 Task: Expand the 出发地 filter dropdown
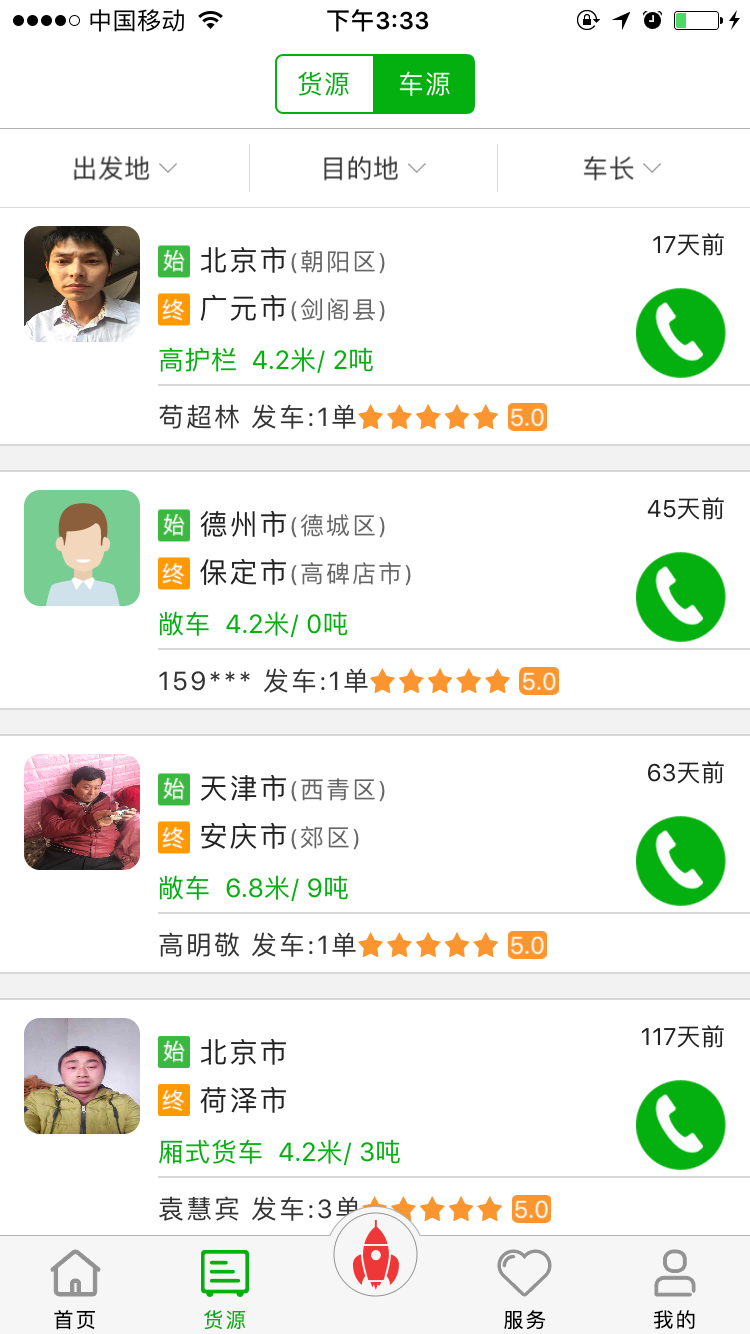(x=124, y=168)
